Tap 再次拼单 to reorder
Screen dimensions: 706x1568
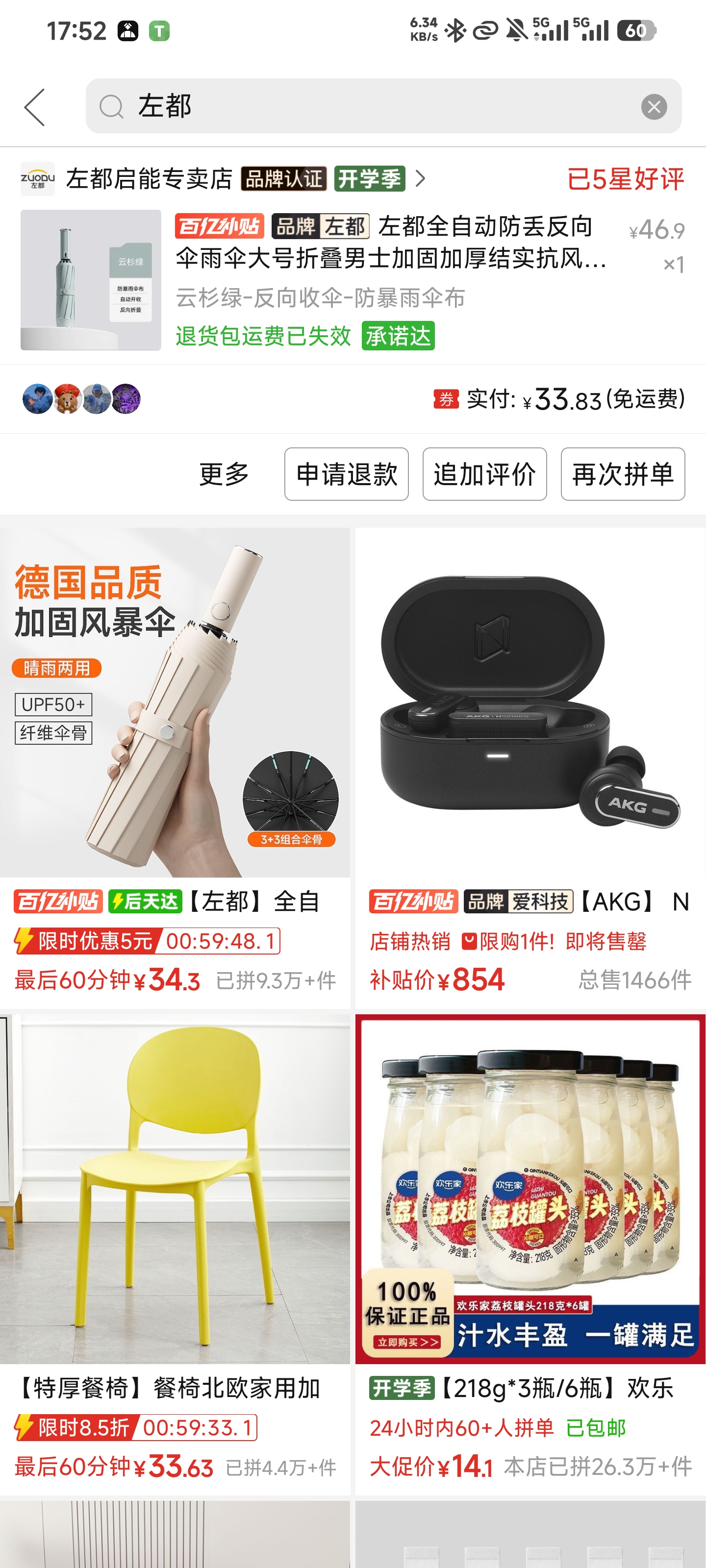pos(623,474)
